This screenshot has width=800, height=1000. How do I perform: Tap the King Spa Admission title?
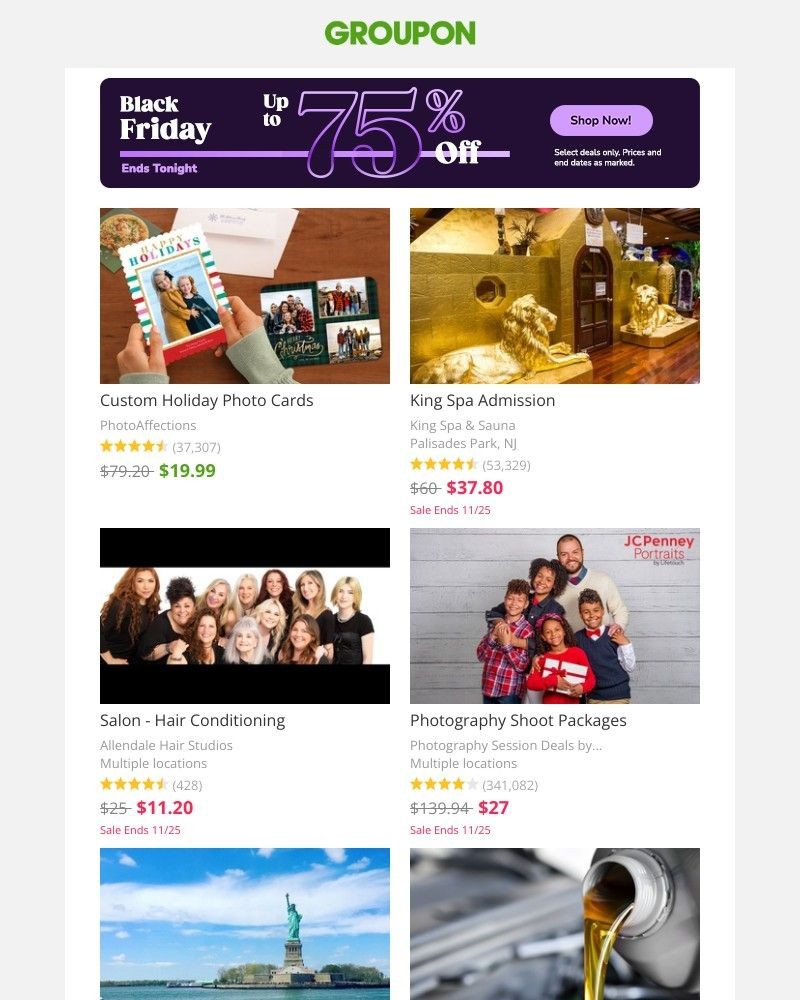(x=482, y=400)
